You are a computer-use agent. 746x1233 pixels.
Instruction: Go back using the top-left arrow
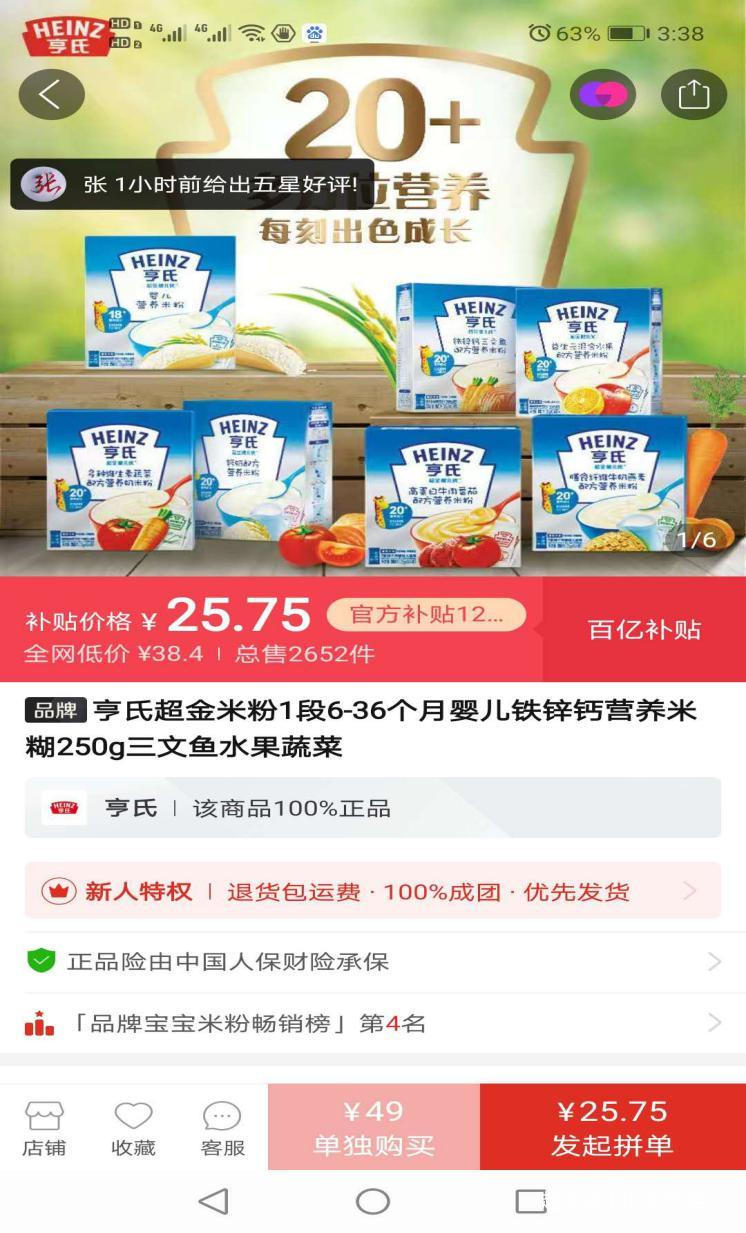point(50,95)
